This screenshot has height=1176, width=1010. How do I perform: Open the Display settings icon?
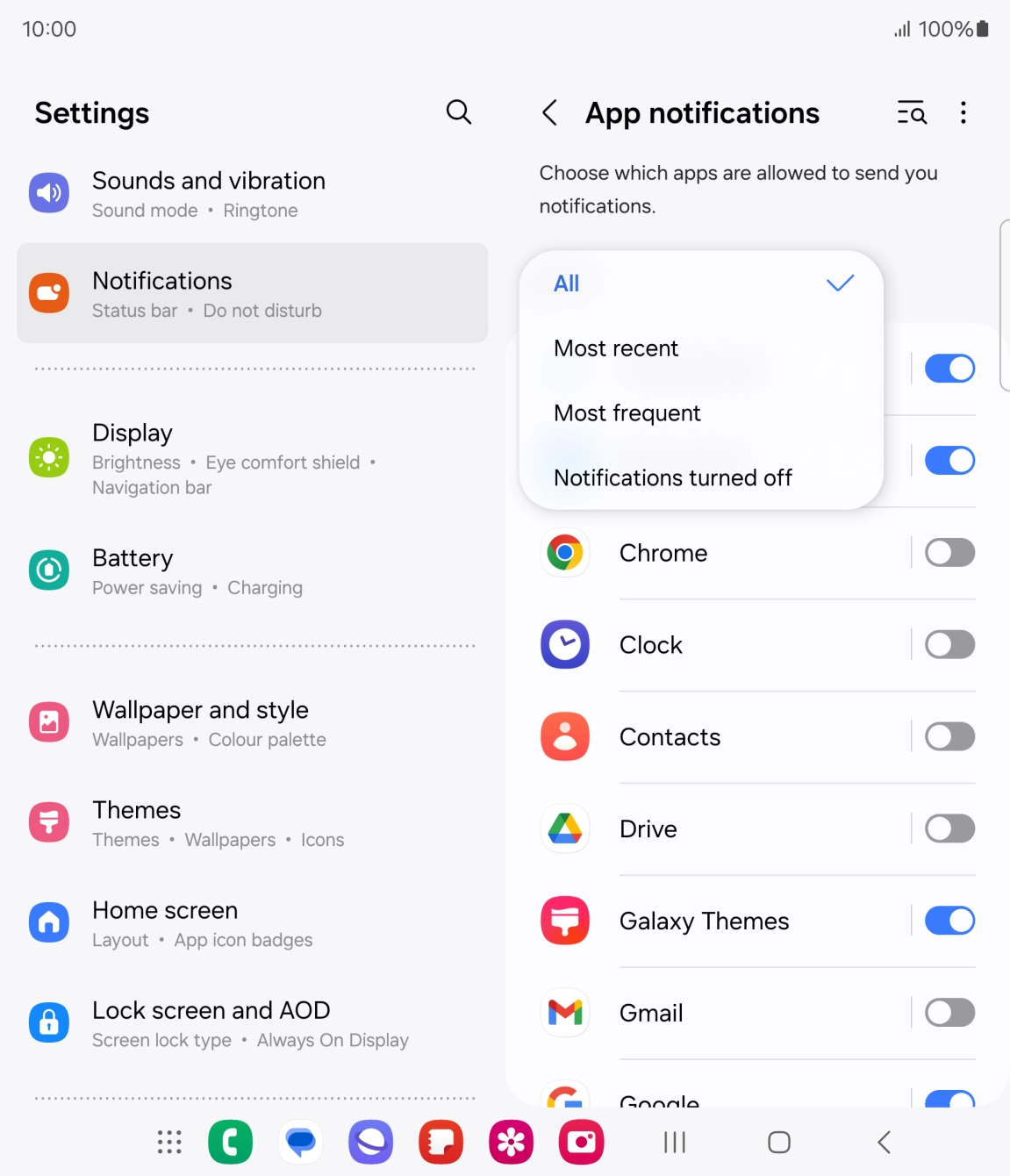(x=49, y=457)
